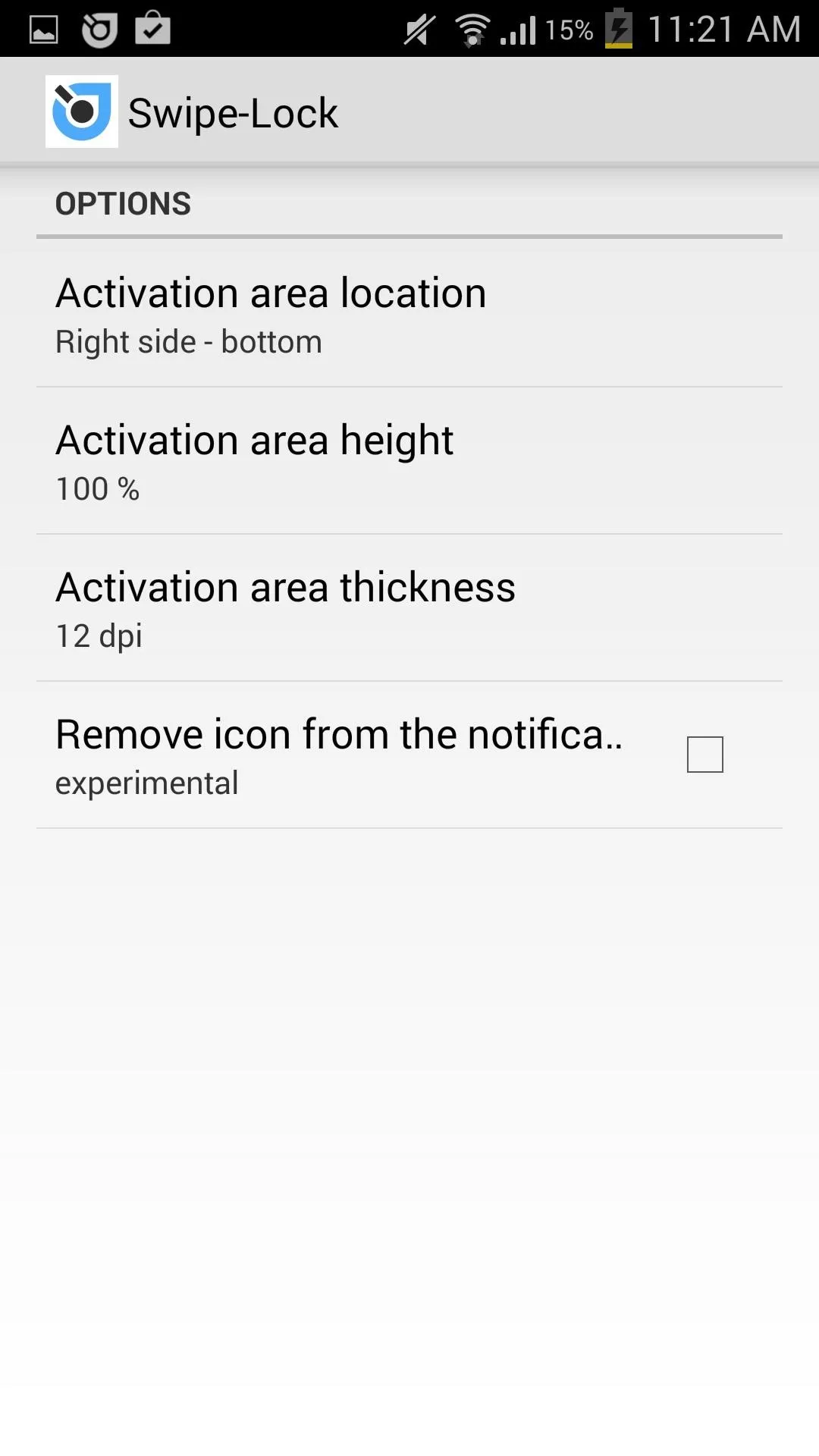
Task: Check the Remove icon from notification checkbox
Action: pyautogui.click(x=704, y=755)
